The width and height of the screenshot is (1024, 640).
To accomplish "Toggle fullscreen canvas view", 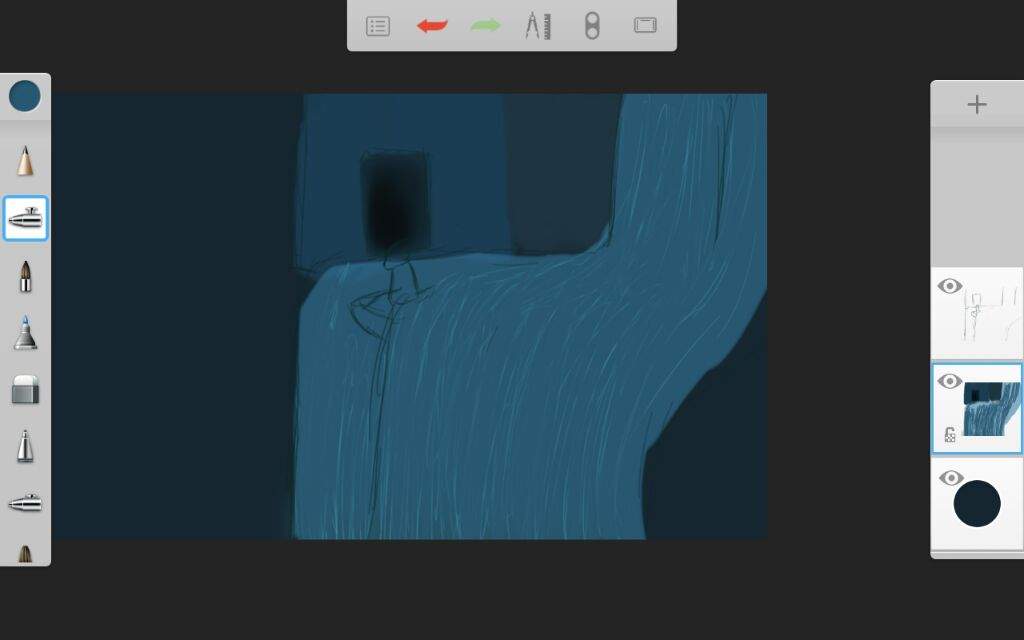I will click(x=645, y=26).
